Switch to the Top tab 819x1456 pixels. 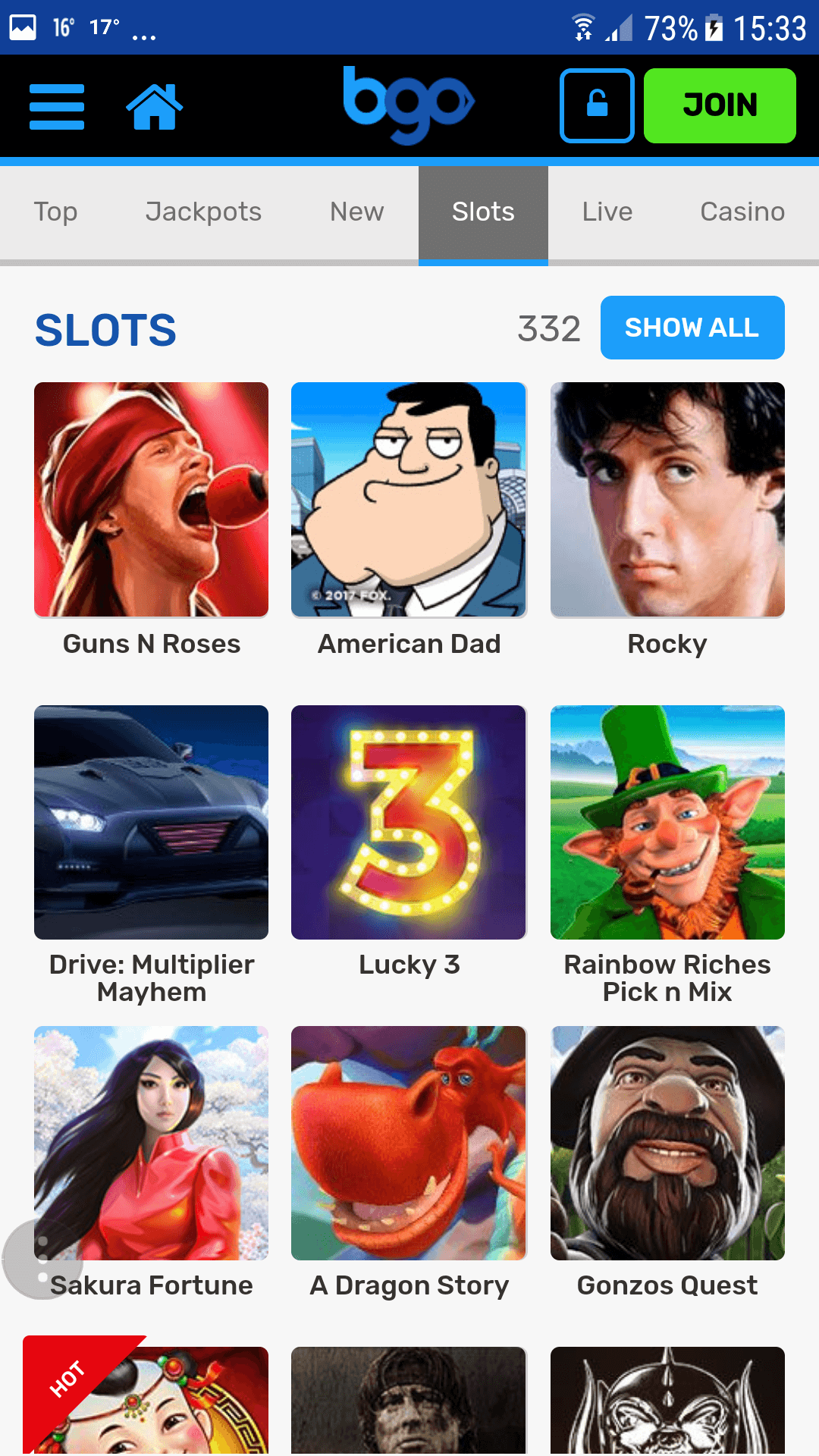pyautogui.click(x=55, y=212)
